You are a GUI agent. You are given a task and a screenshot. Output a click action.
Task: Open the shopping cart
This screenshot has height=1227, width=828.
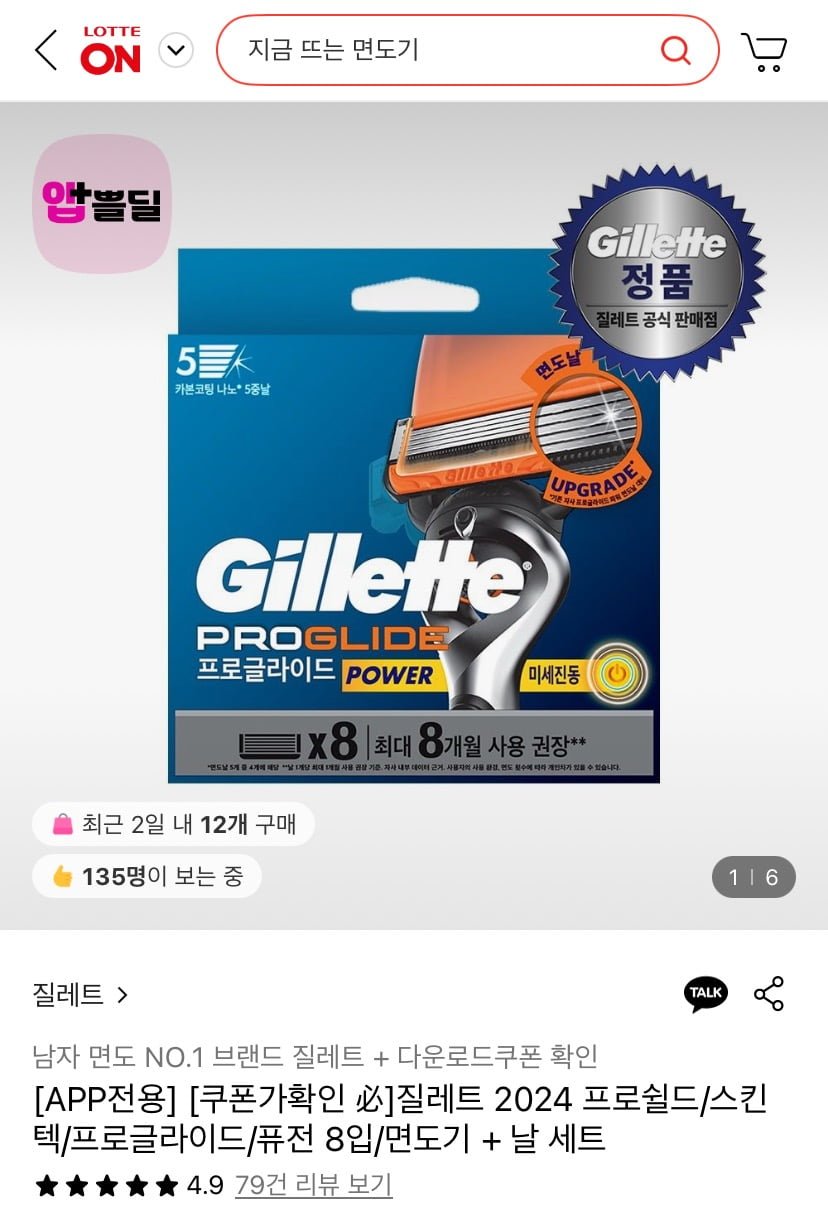pos(764,51)
